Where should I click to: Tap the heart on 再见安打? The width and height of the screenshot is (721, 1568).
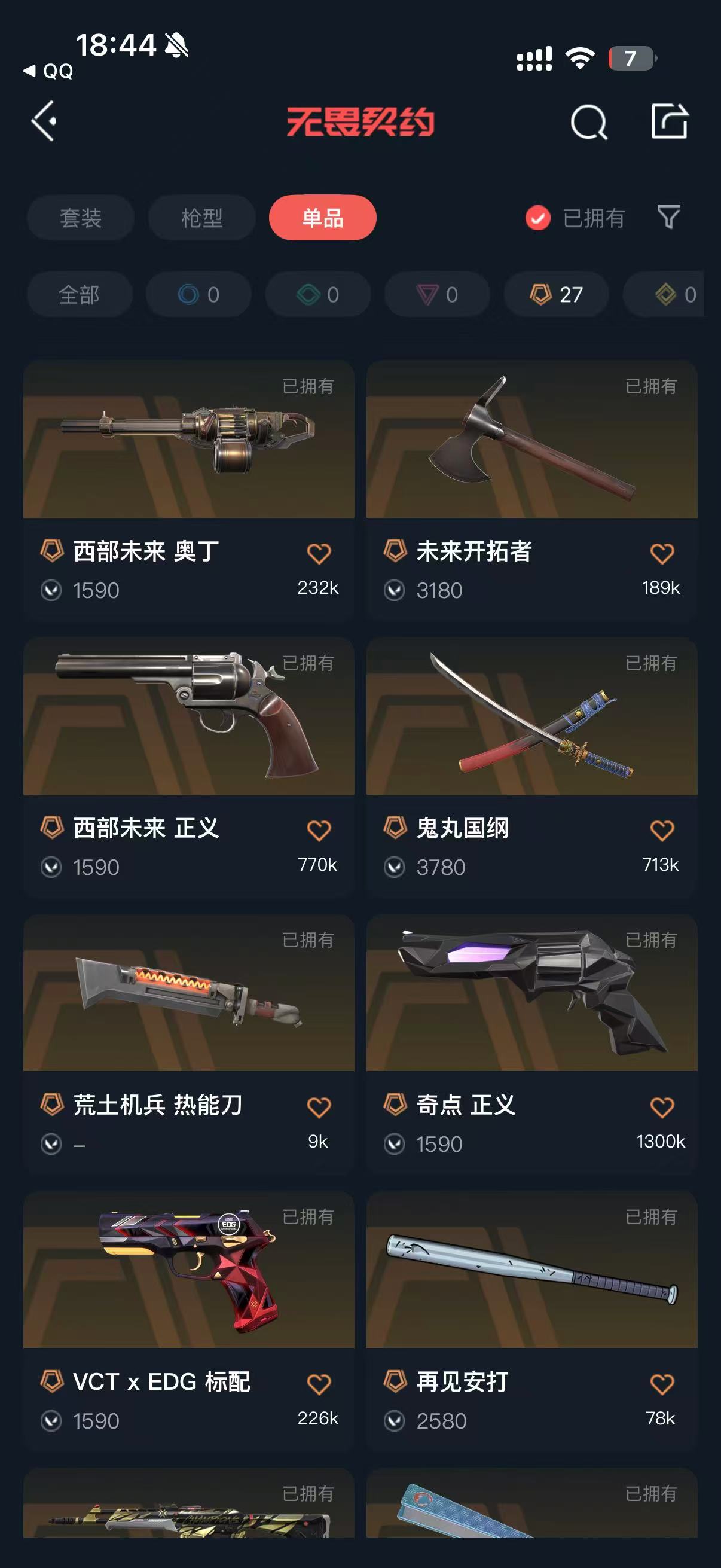point(662,1384)
